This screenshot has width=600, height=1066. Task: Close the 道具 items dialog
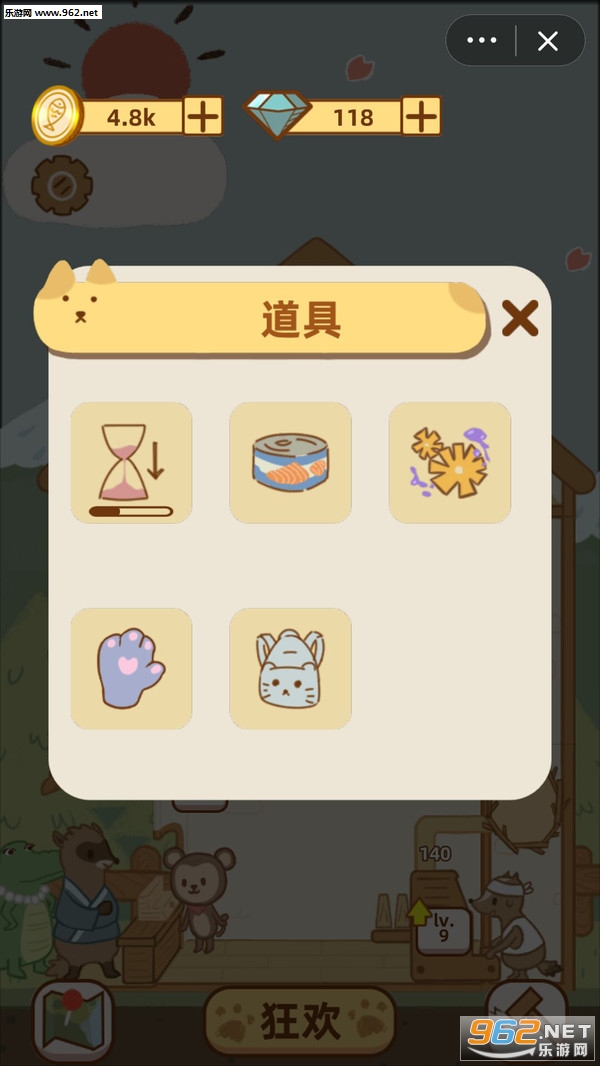(x=519, y=318)
